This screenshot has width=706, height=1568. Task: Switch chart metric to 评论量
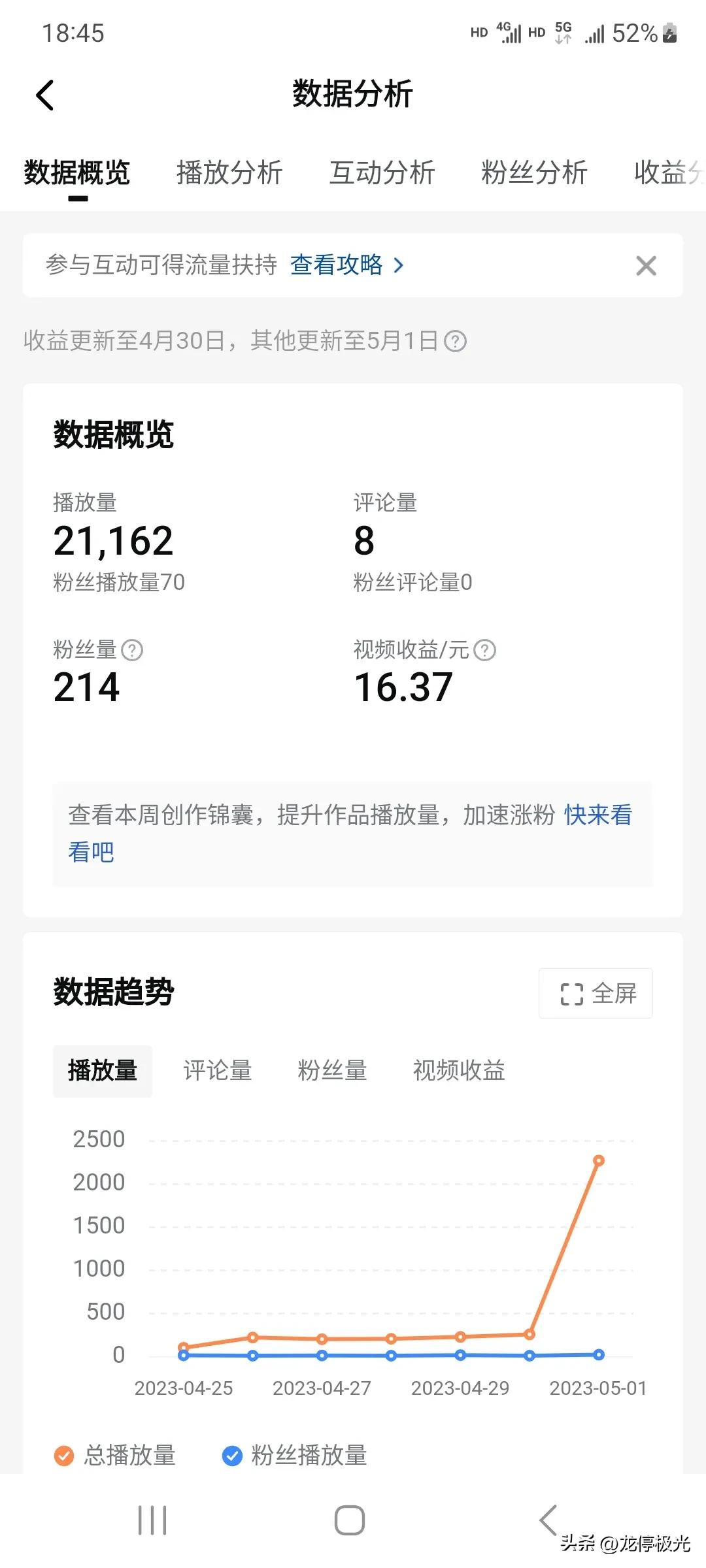pos(217,1070)
